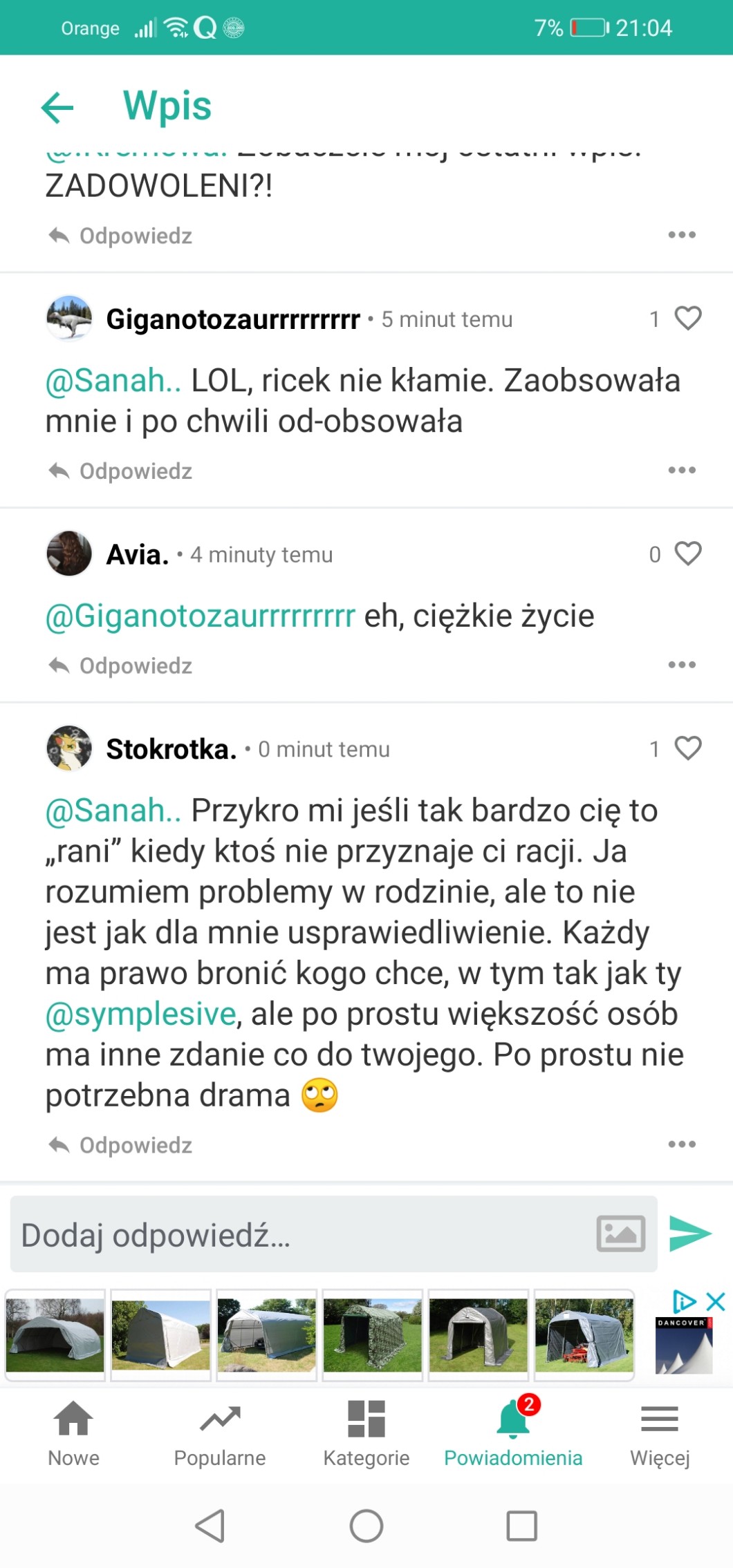Go back from the Wpis screen
The height and width of the screenshot is (1568, 733).
coord(57,107)
